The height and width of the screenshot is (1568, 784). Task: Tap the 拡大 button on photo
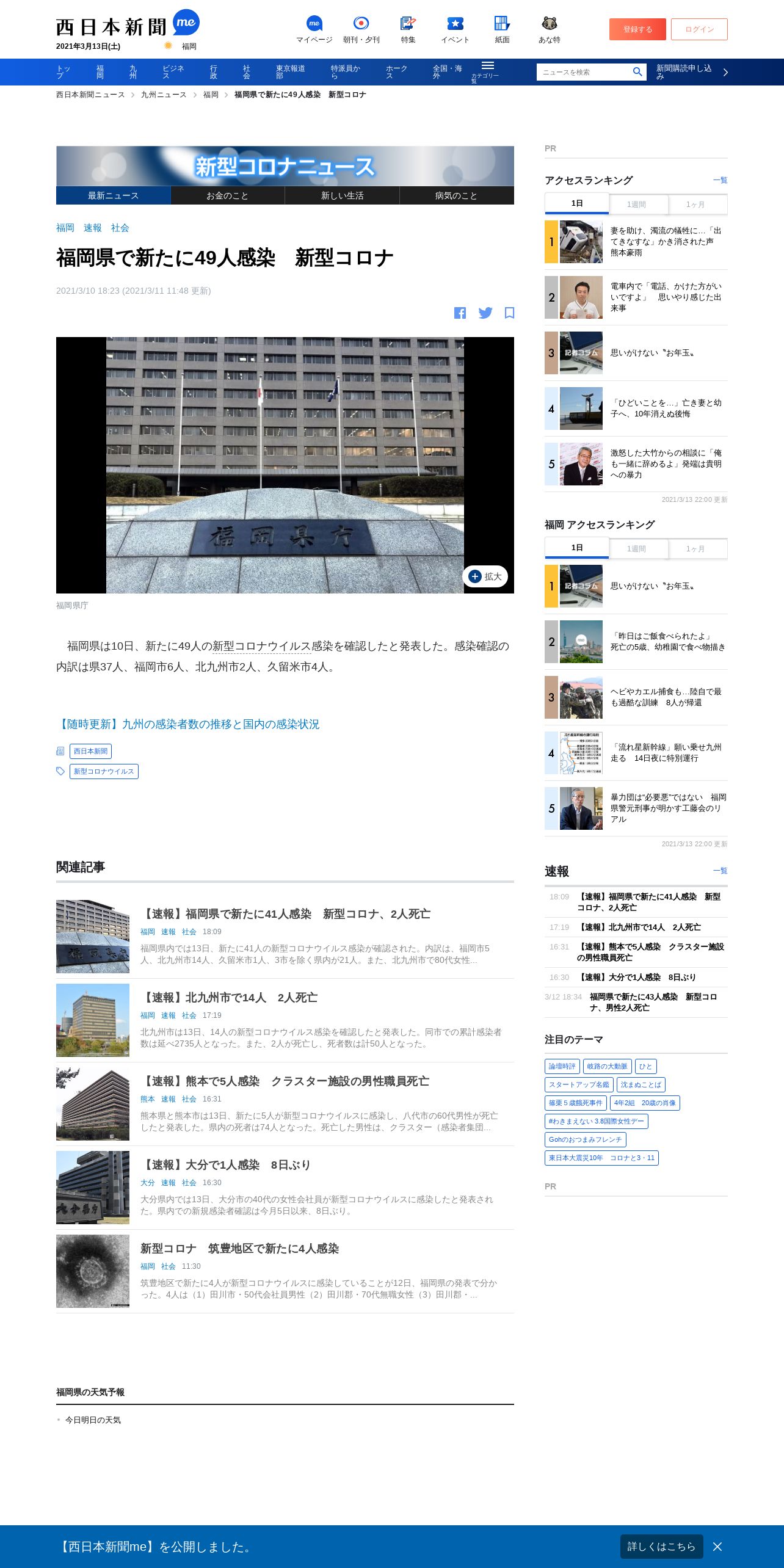pyautogui.click(x=485, y=576)
